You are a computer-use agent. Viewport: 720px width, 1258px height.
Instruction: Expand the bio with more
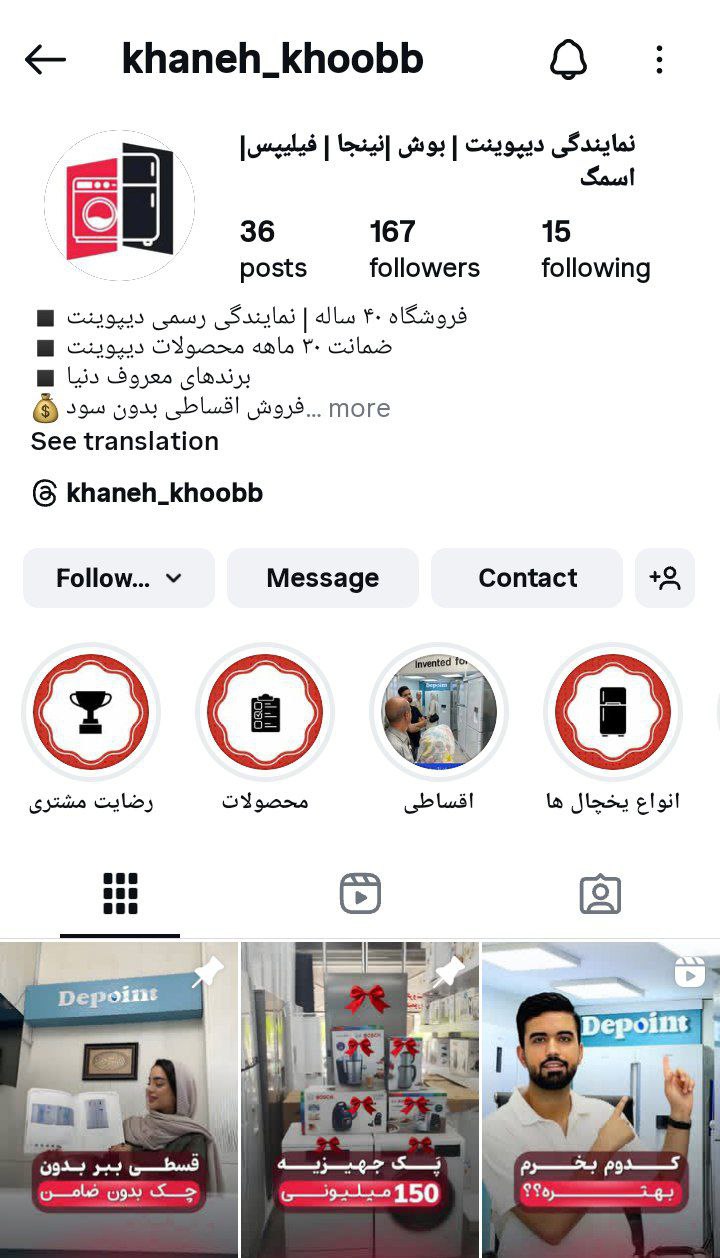coord(359,408)
